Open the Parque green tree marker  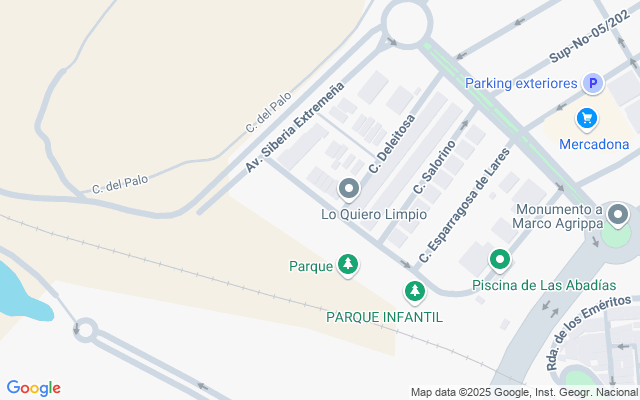tap(347, 265)
